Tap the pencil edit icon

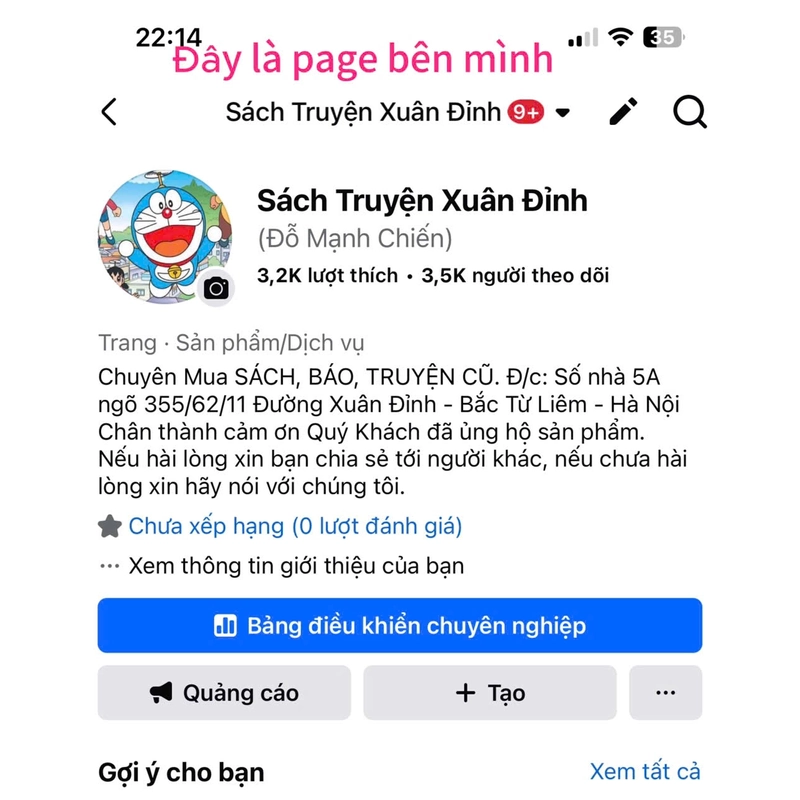(x=624, y=111)
